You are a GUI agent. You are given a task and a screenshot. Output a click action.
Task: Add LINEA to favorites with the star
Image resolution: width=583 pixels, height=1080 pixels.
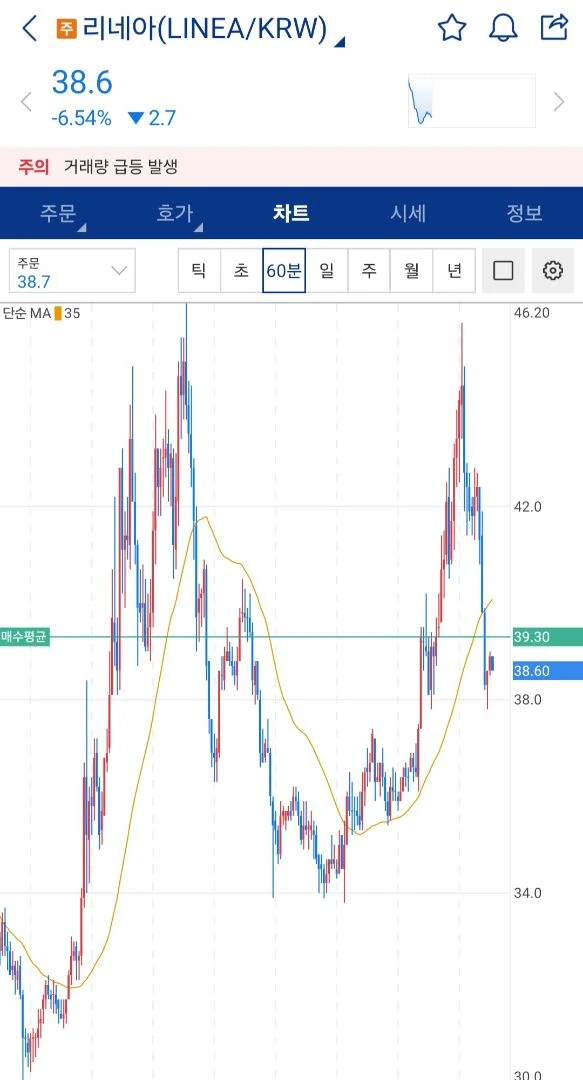452,28
